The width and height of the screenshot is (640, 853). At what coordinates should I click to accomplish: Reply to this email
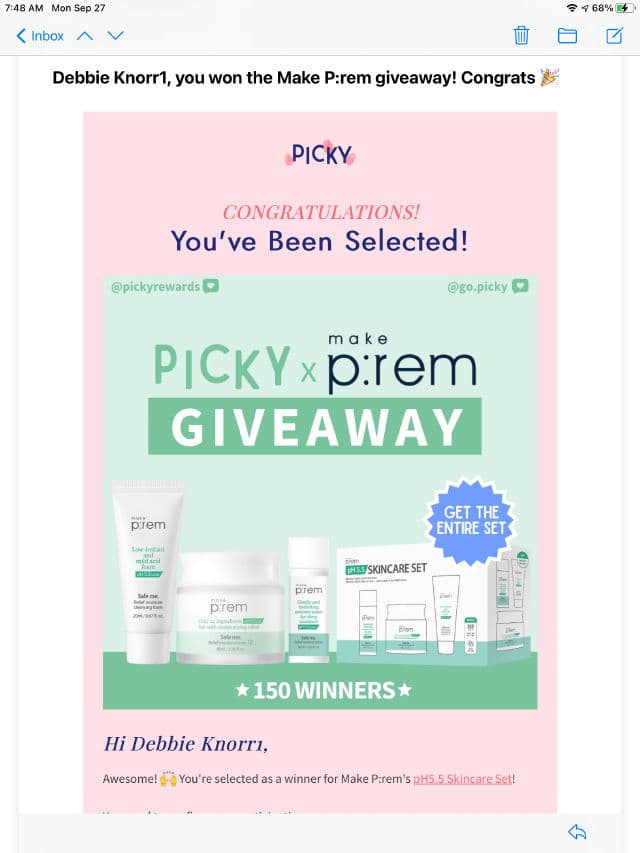coord(576,831)
